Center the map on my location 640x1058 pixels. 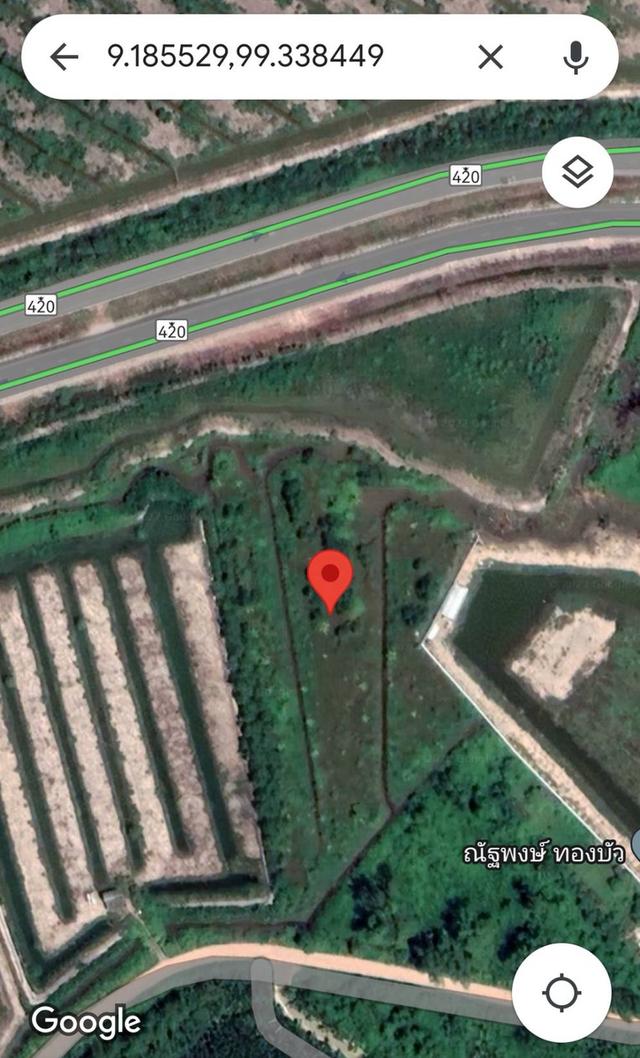pyautogui.click(x=561, y=993)
